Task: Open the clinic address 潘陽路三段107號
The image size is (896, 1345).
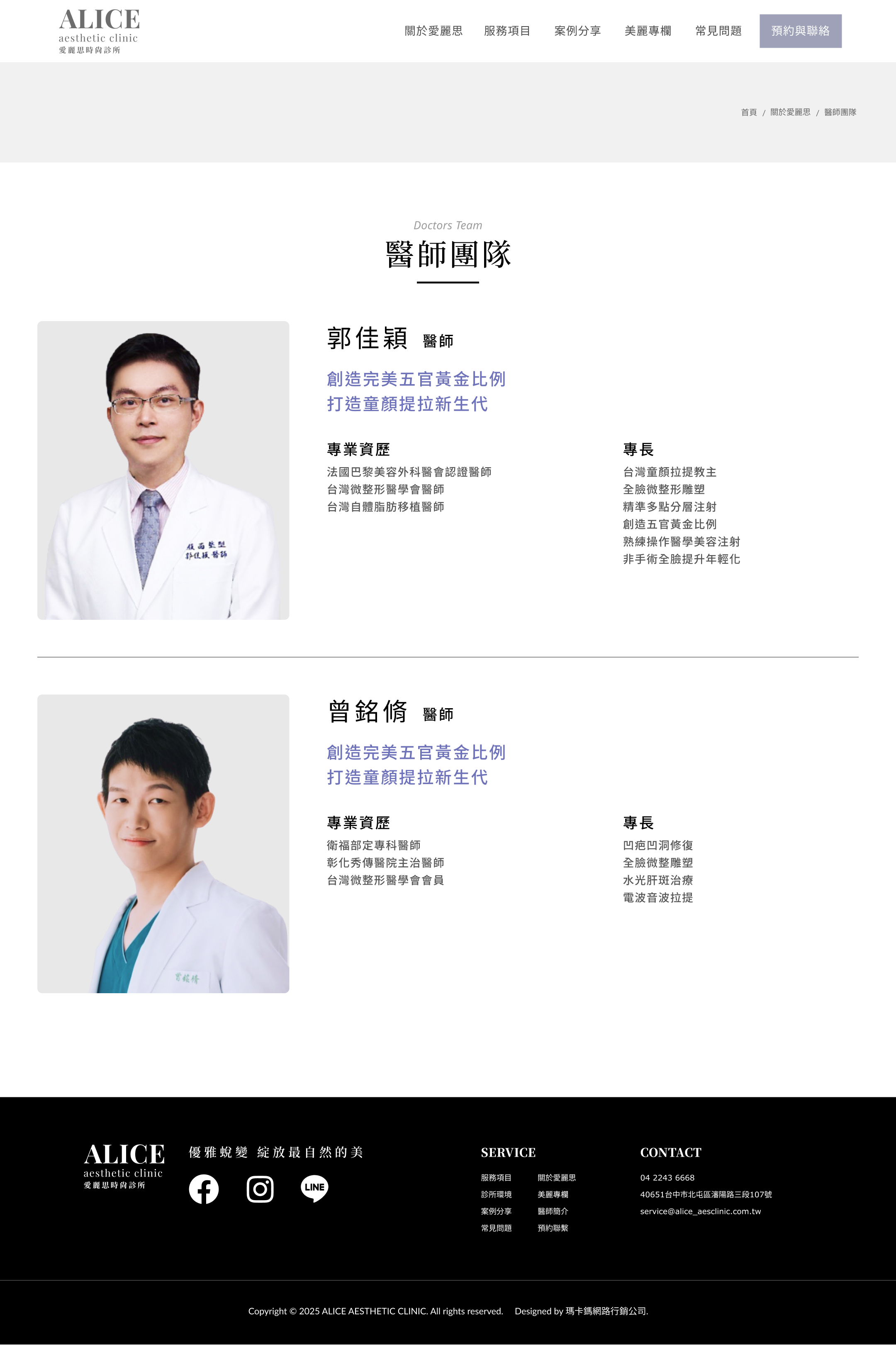Action: 706,1194
